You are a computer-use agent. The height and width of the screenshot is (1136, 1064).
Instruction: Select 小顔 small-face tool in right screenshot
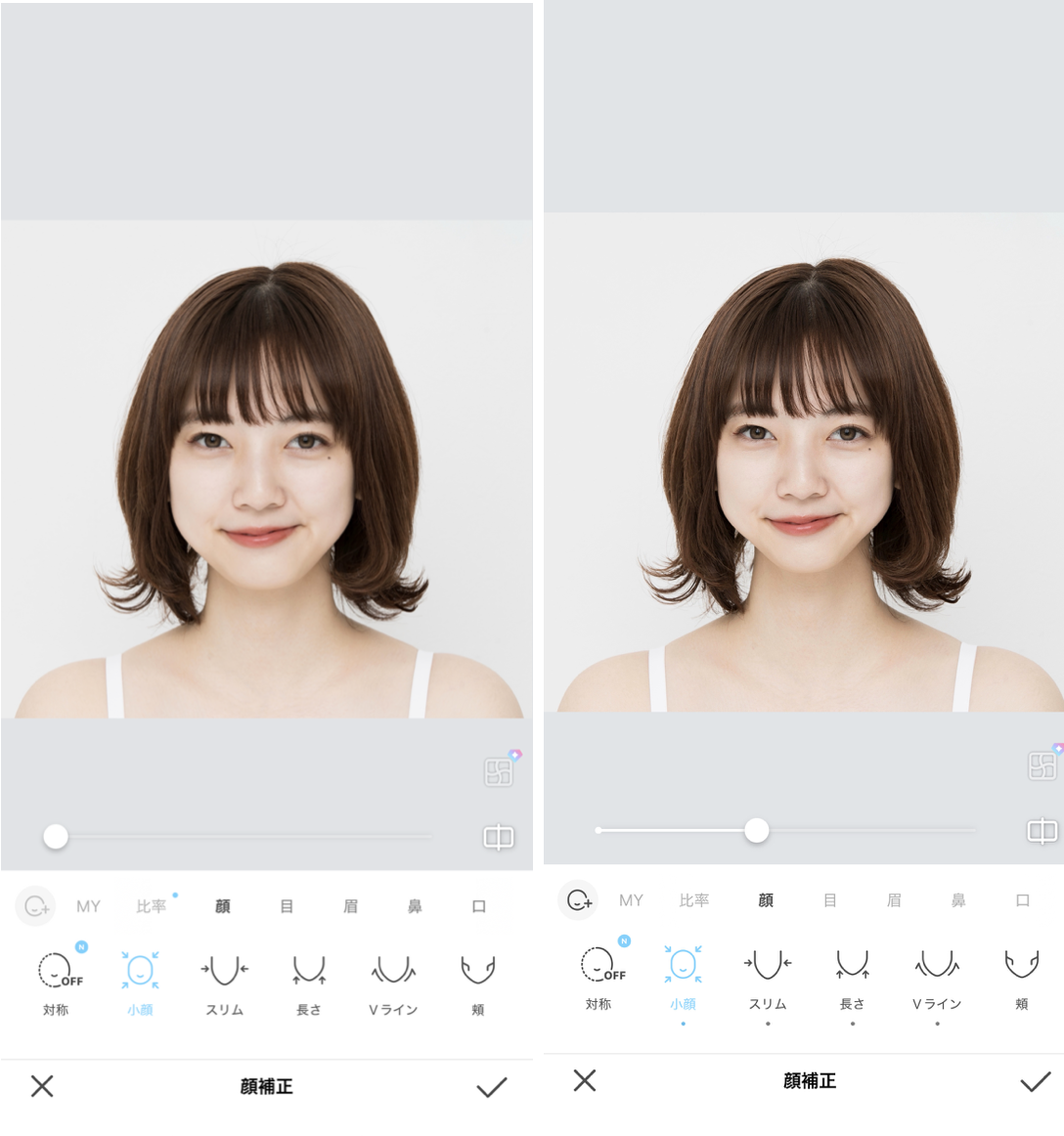pos(683,966)
